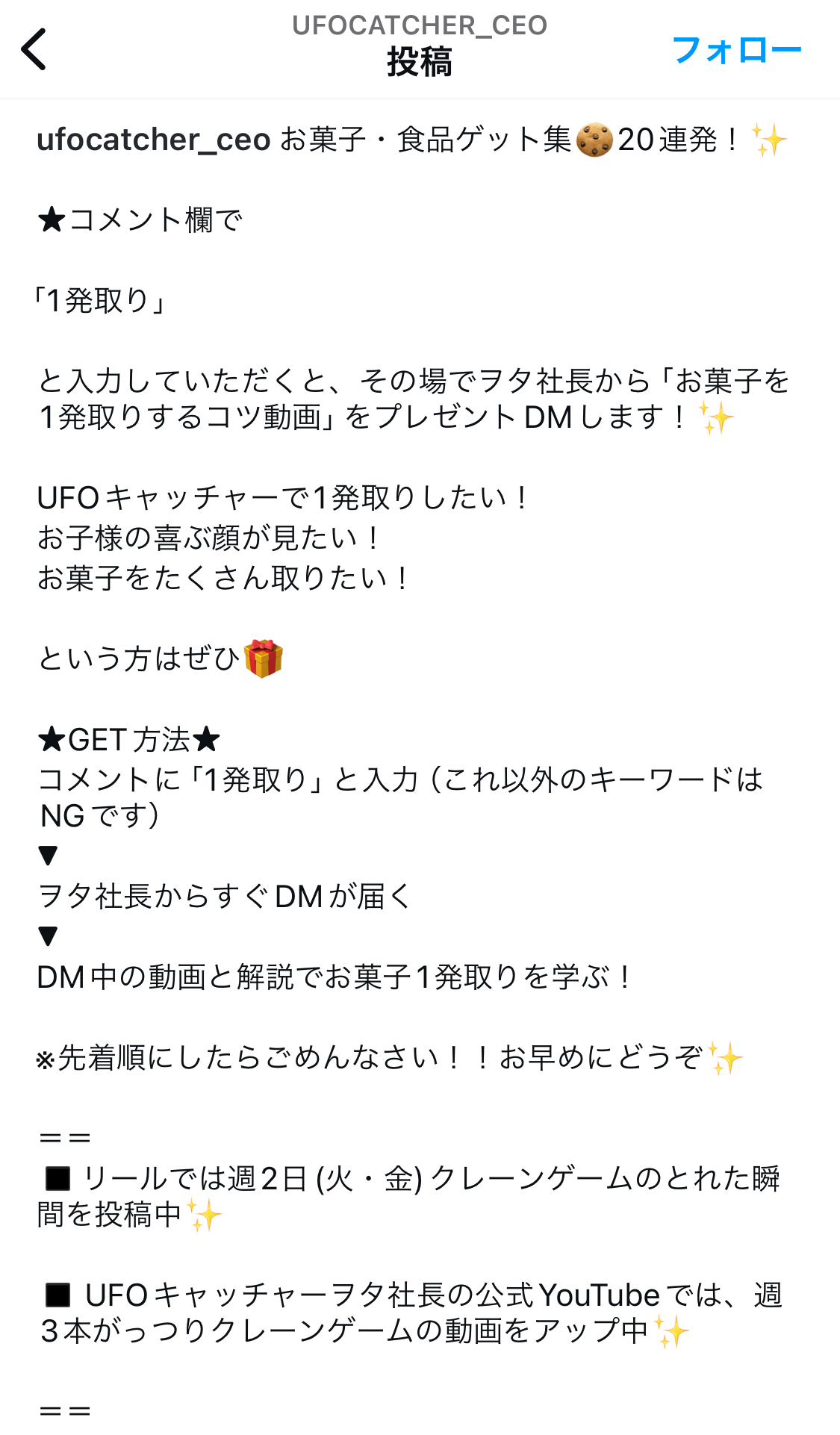Tap the star beside GET方法
840x1435 pixels.
tap(51, 739)
